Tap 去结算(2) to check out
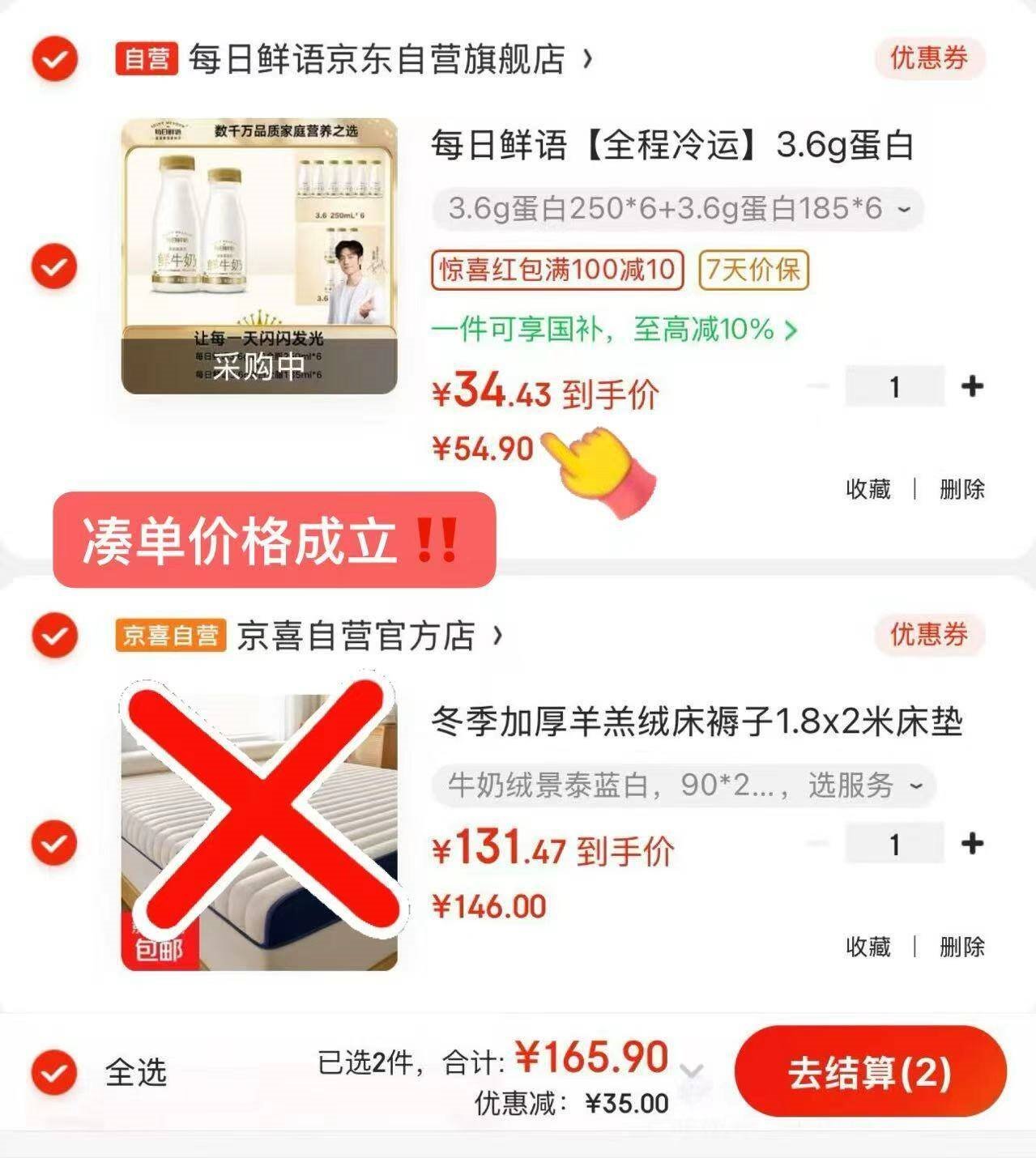Screen dimensions: 1036x1158 (x=870, y=1071)
